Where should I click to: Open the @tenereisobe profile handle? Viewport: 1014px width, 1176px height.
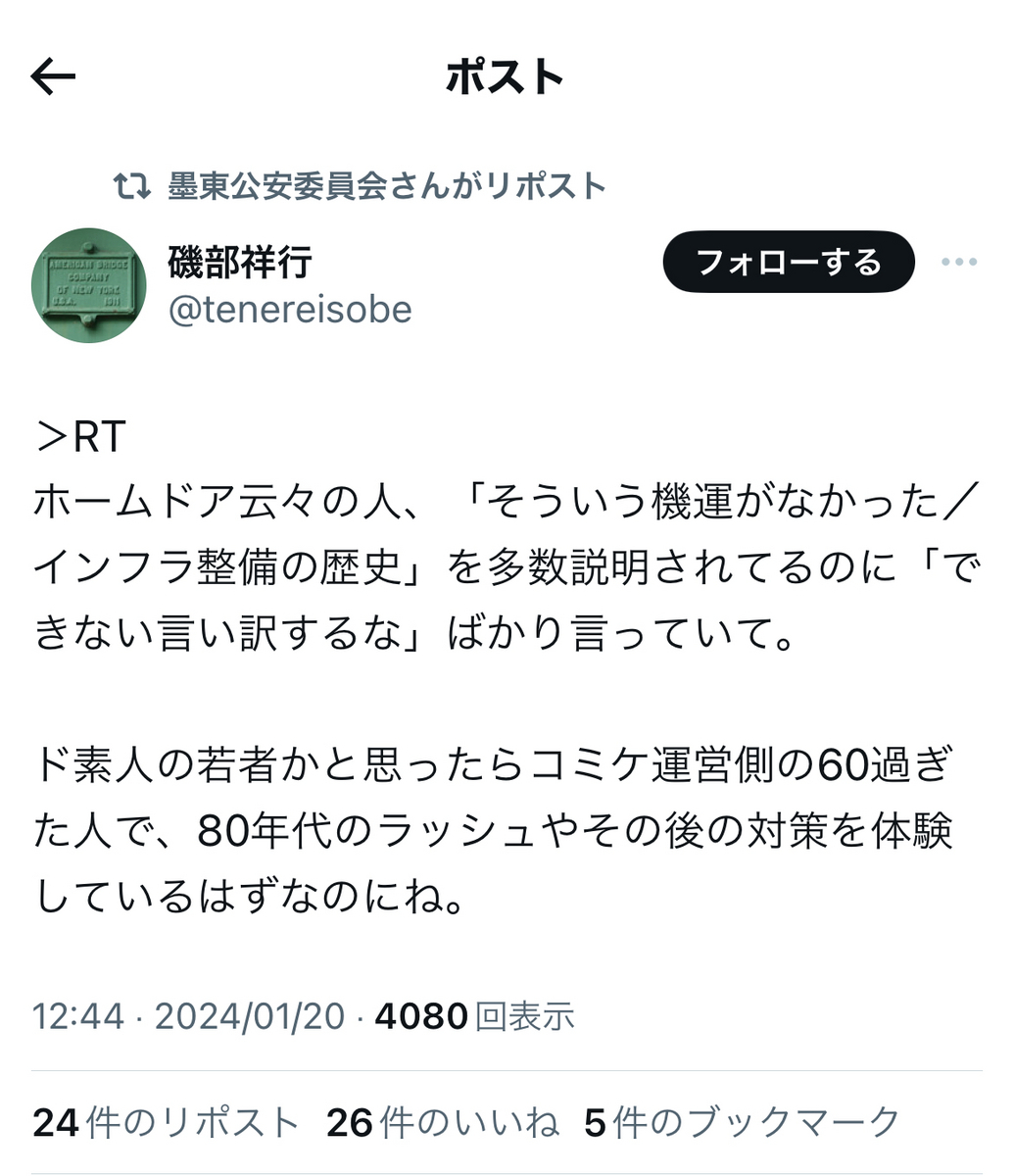pos(290,310)
